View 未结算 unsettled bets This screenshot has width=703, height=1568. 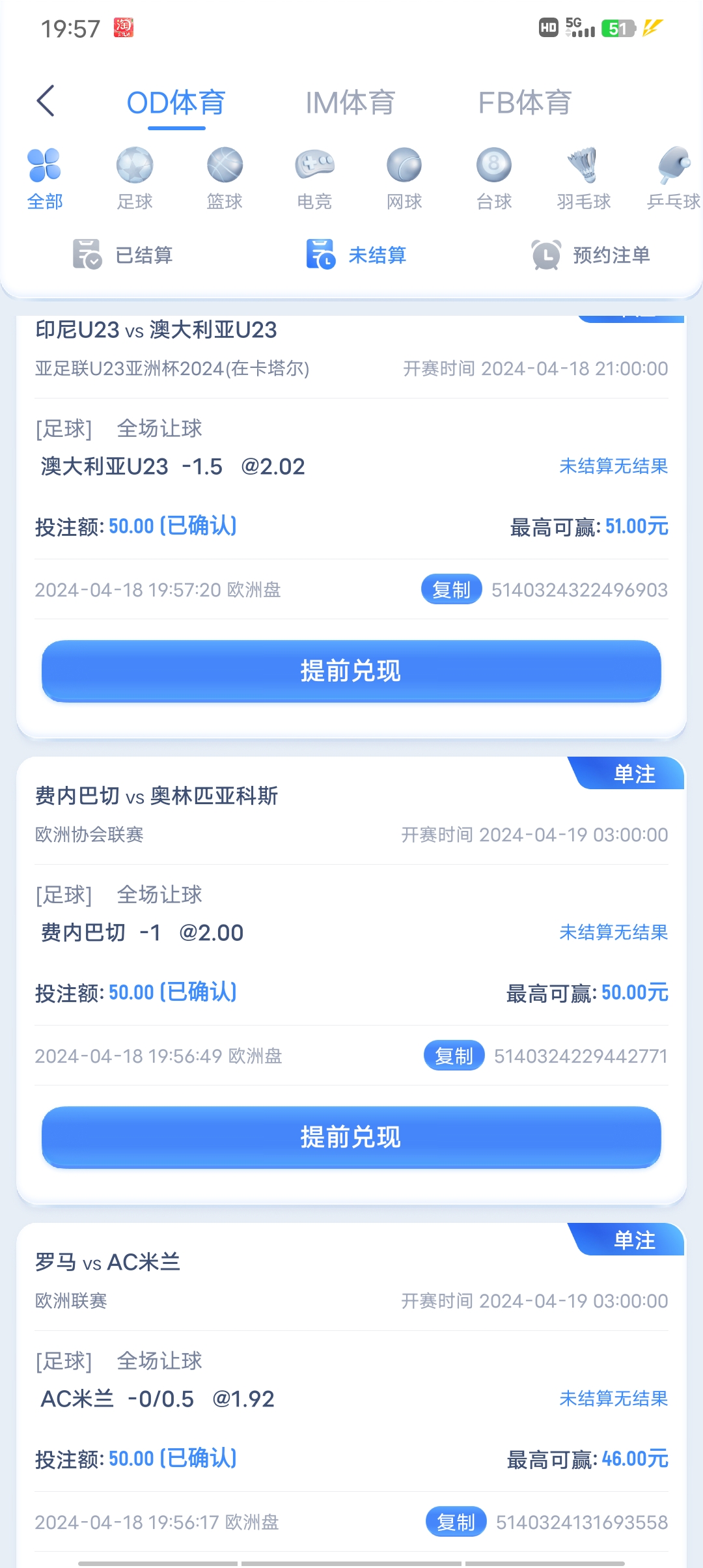click(357, 255)
